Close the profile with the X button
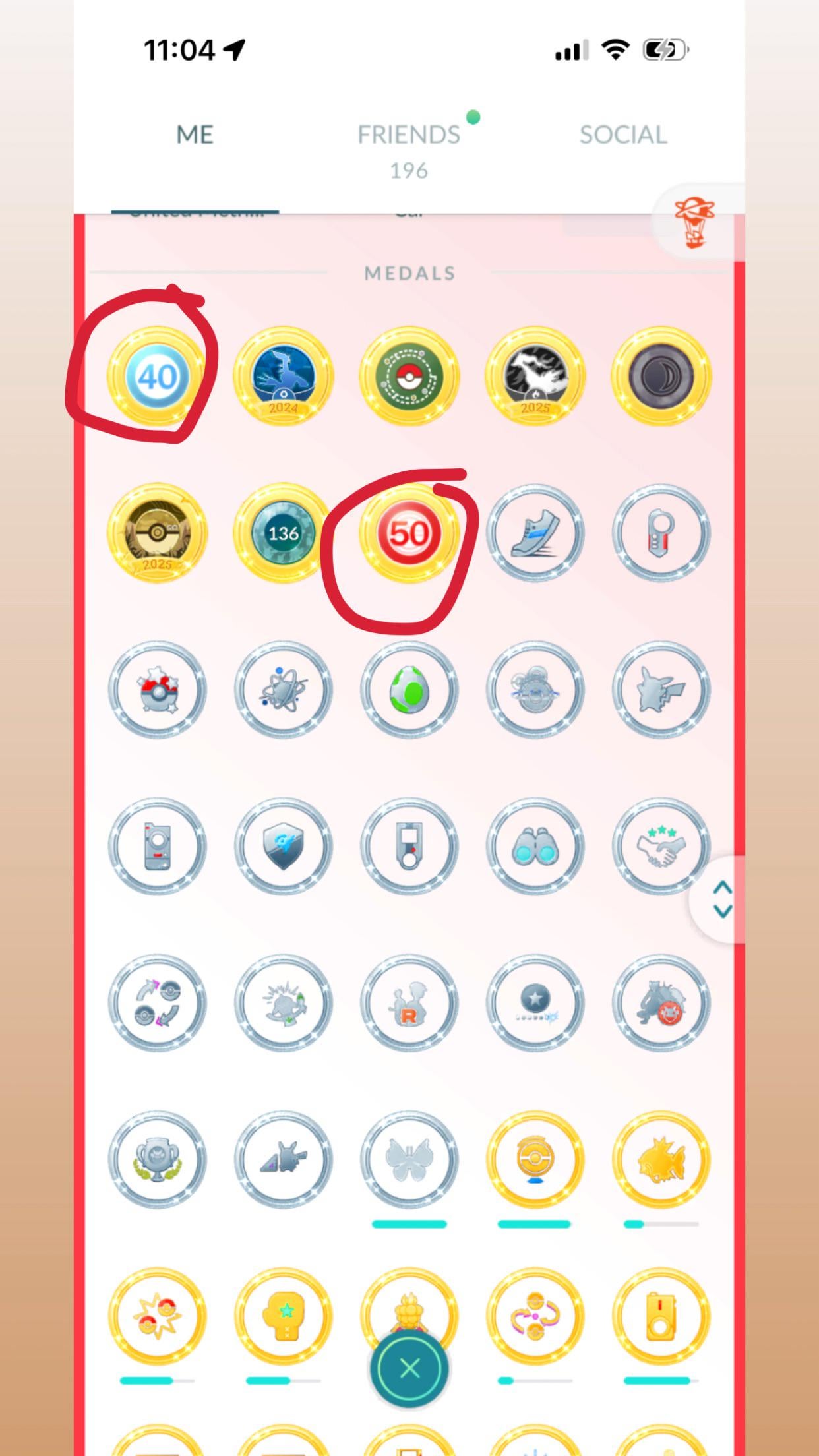819x1456 pixels. pyautogui.click(x=409, y=1368)
